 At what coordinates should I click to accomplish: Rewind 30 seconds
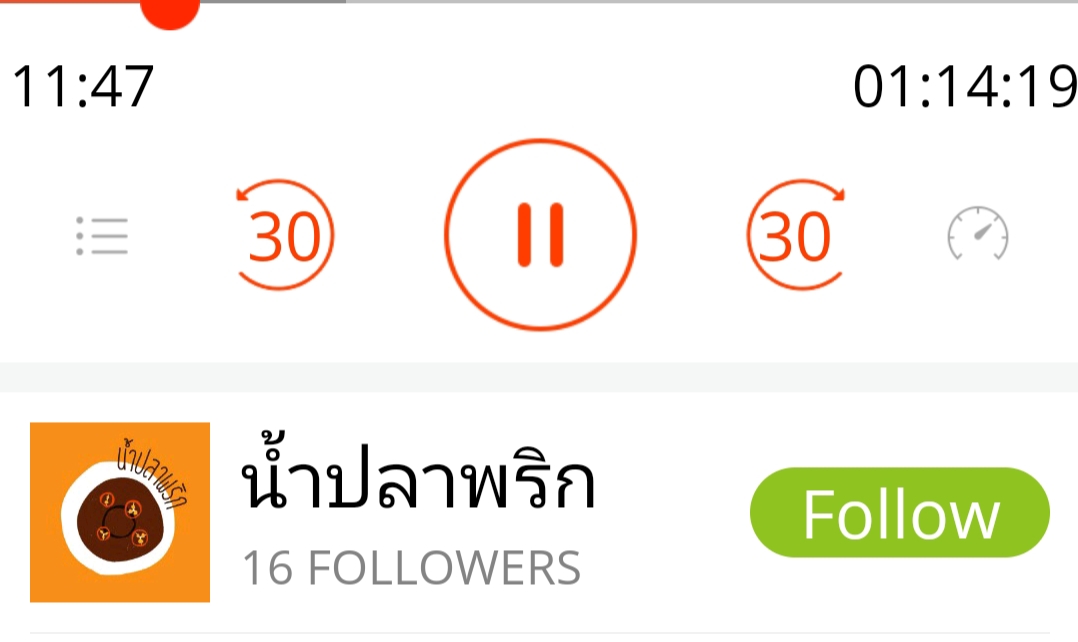pyautogui.click(x=285, y=236)
